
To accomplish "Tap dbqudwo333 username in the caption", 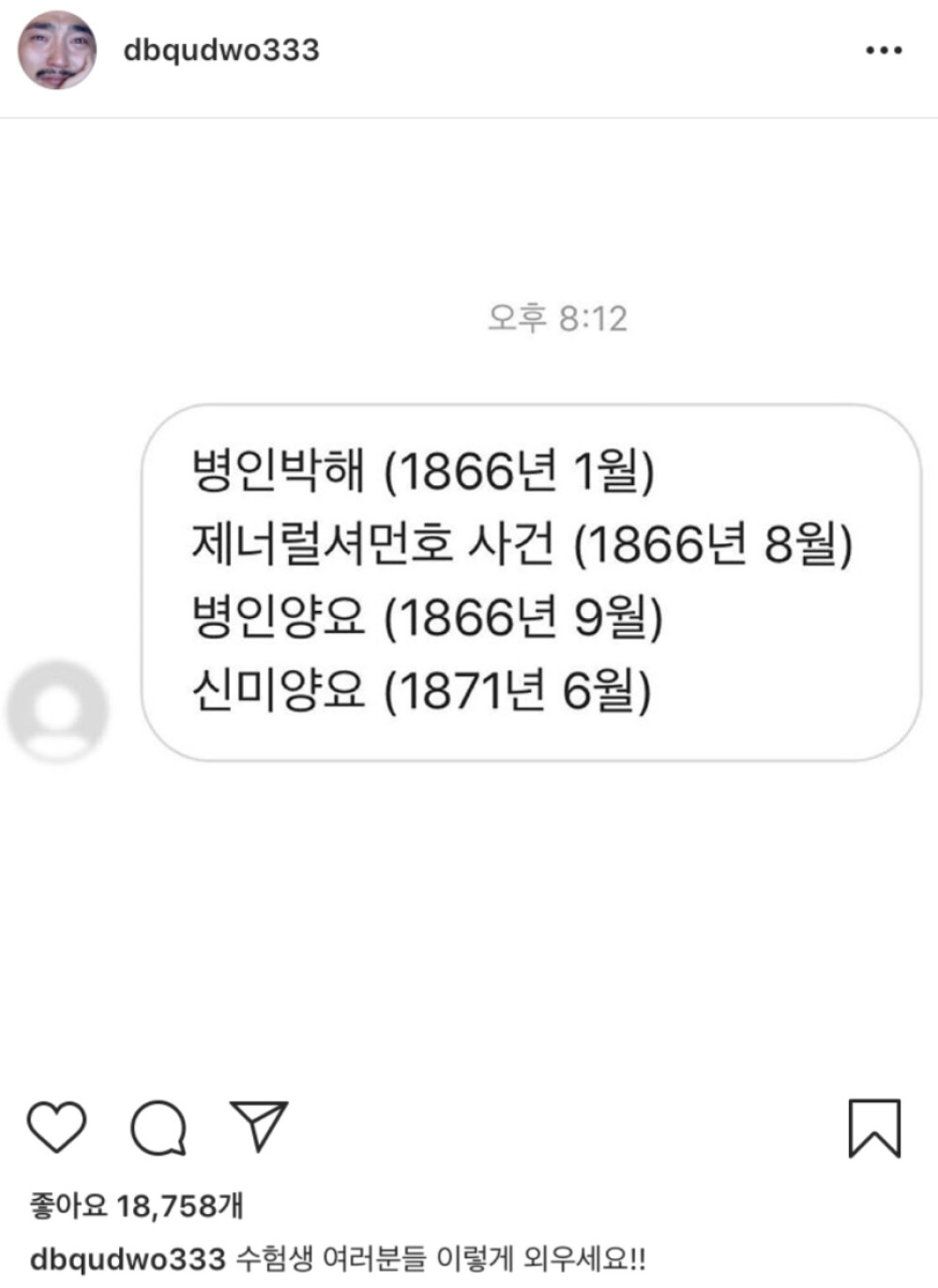I will tap(128, 1258).
